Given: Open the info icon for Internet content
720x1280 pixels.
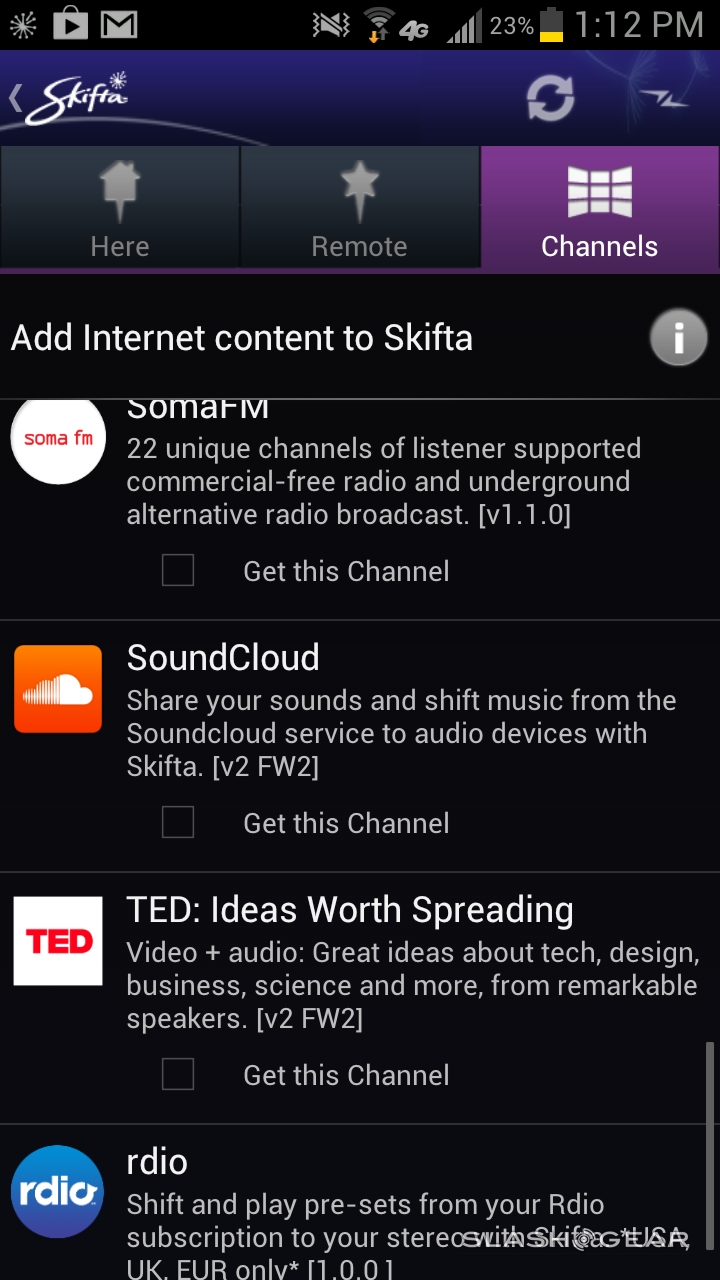Looking at the screenshot, I should [678, 338].
